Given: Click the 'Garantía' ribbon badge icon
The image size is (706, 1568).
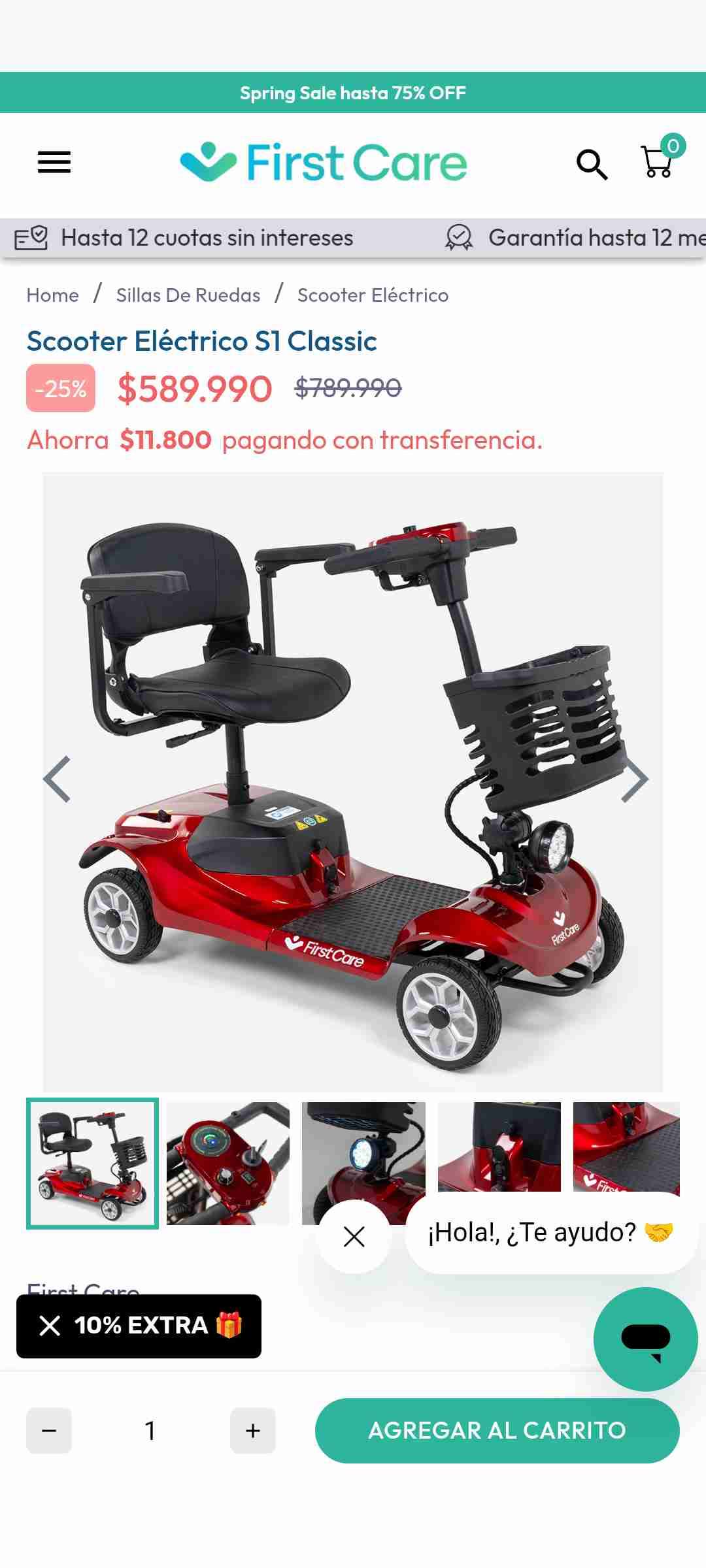Looking at the screenshot, I should 462,238.
